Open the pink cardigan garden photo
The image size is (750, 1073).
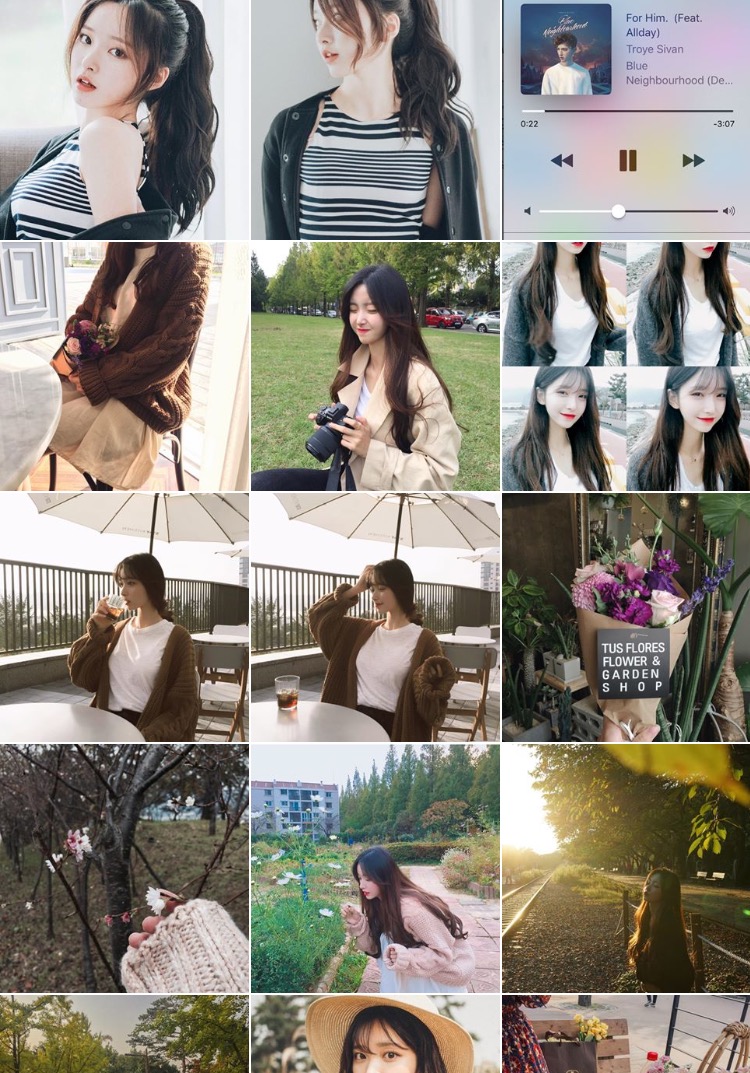coord(375,868)
